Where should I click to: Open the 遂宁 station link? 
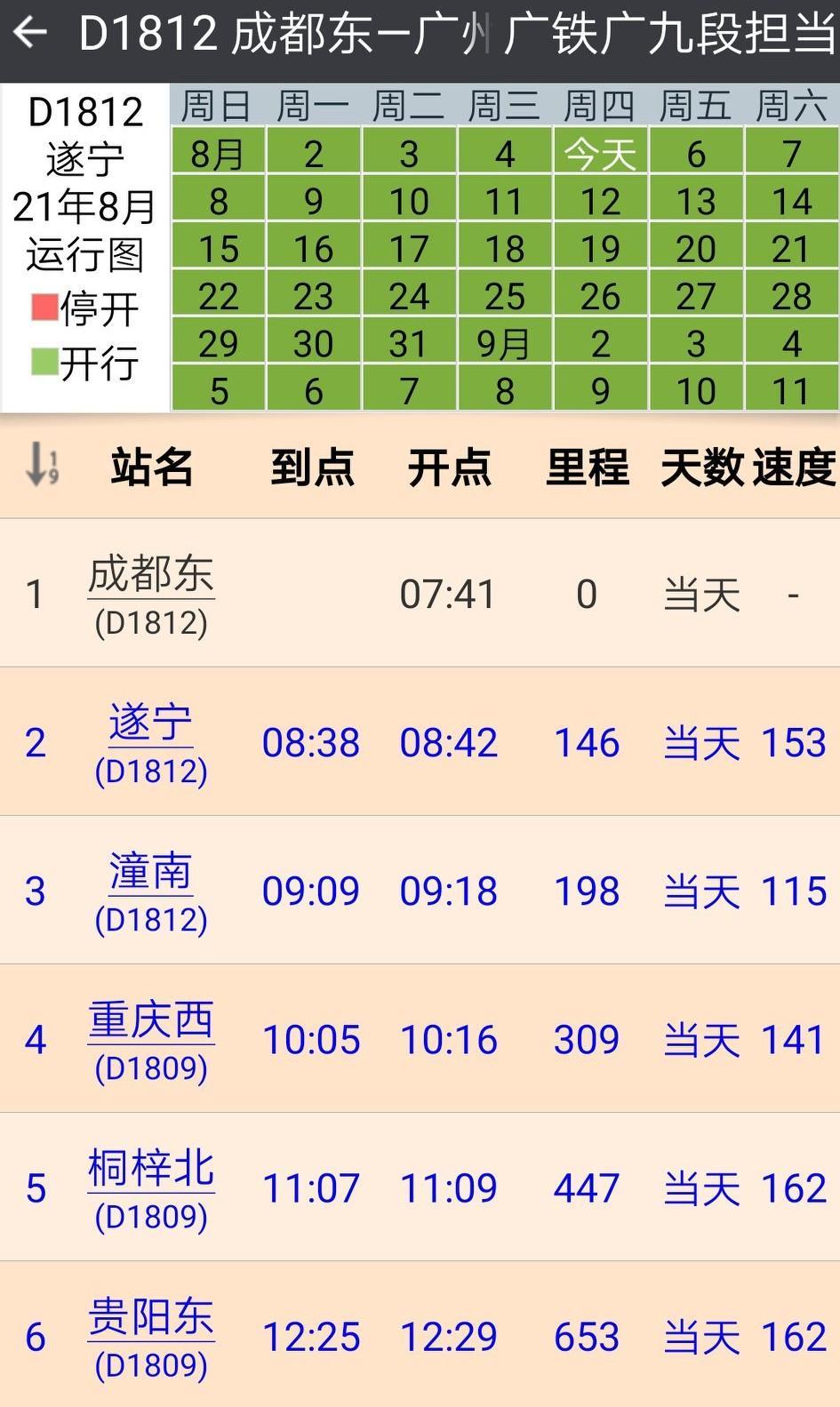tap(150, 723)
